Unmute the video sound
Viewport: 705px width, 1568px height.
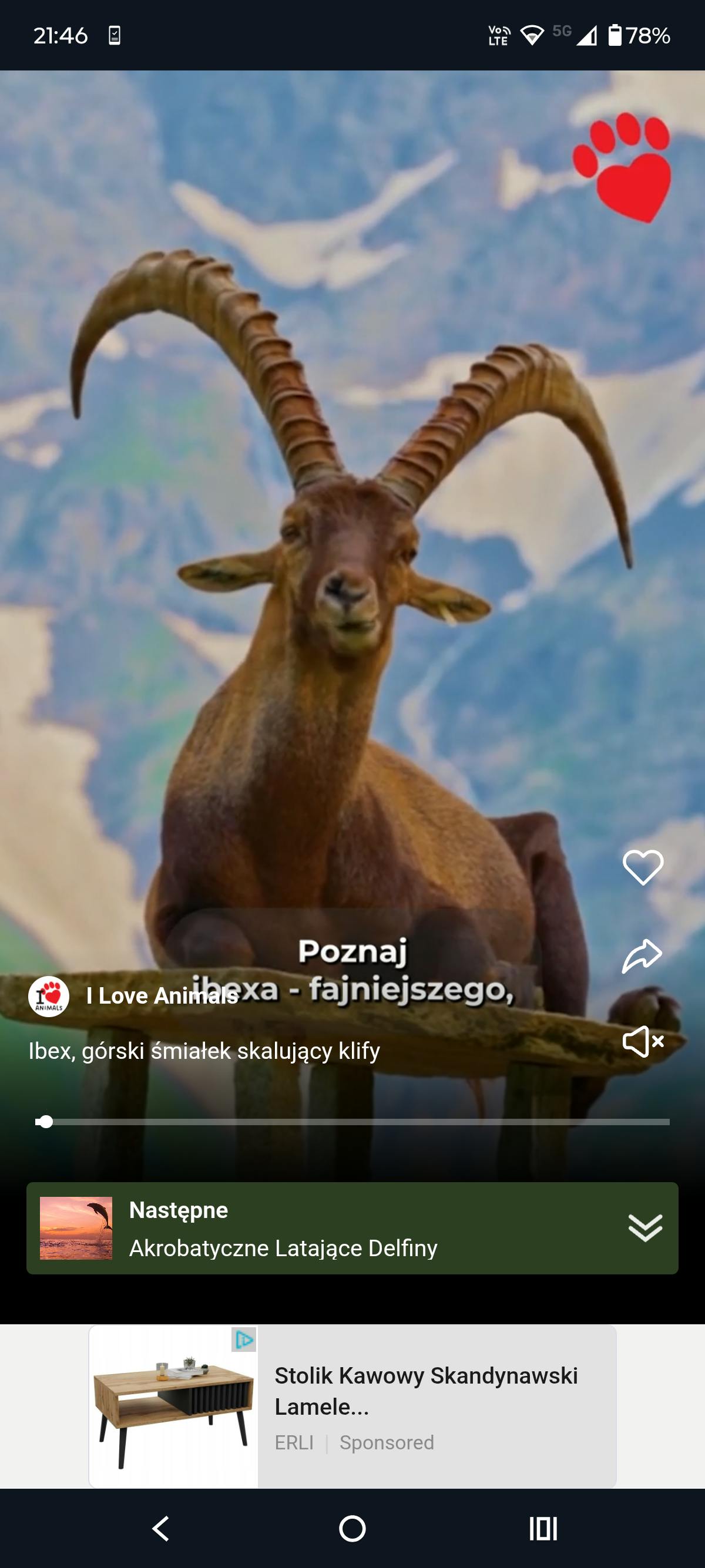click(x=642, y=1041)
